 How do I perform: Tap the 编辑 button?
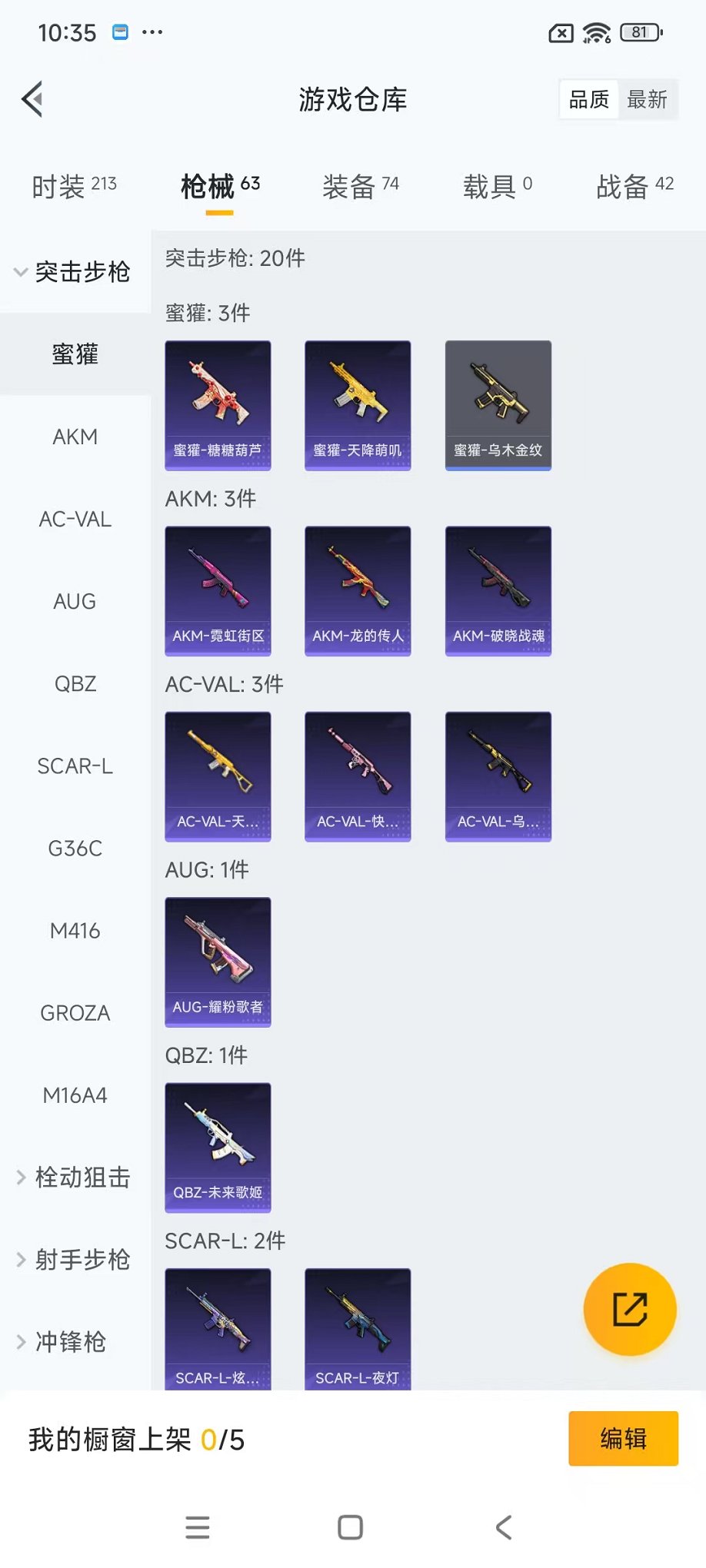(x=623, y=1438)
